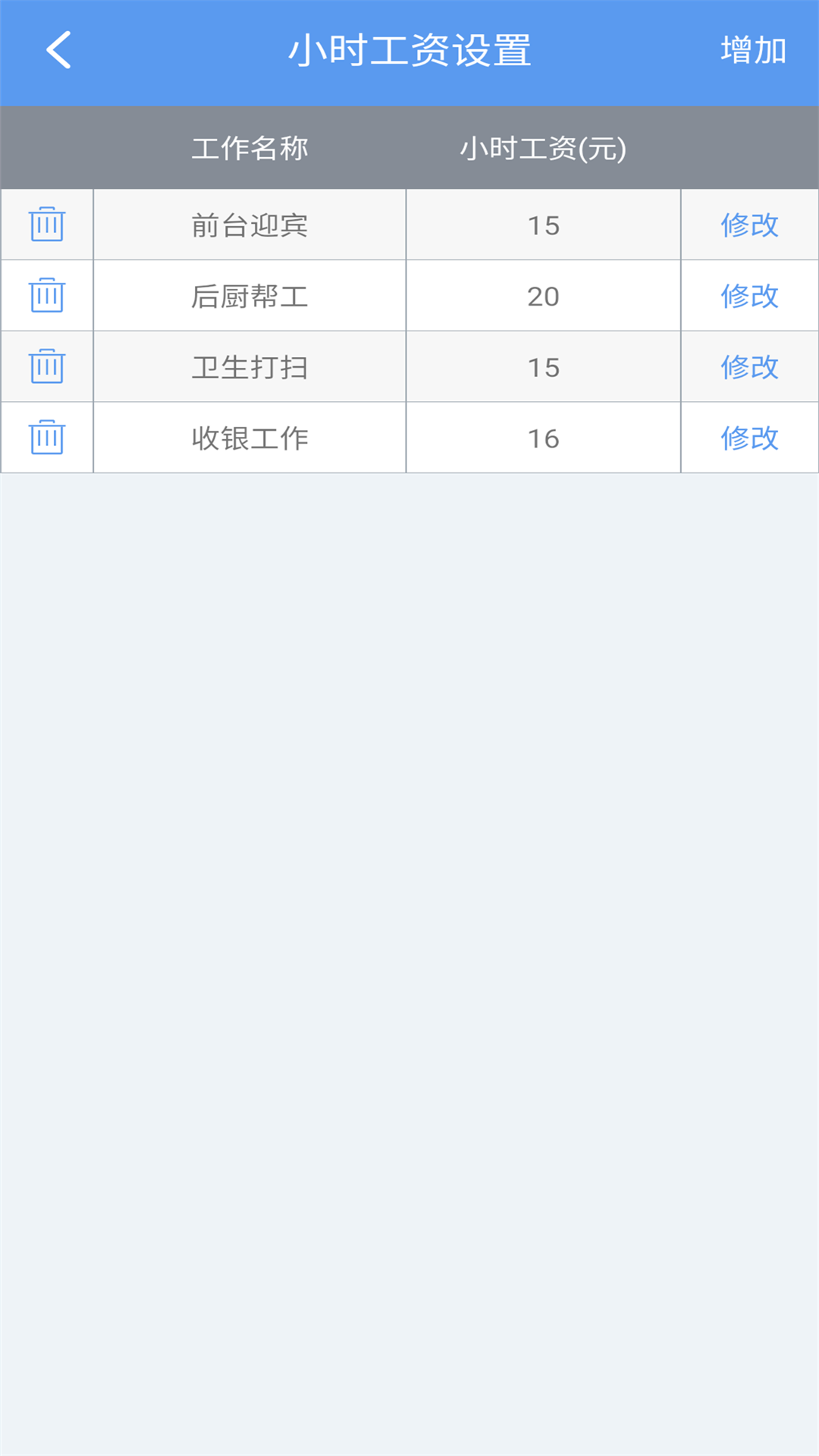This screenshot has width=819, height=1456.
Task: Click 修改 next to 收银工作
Action: click(749, 437)
